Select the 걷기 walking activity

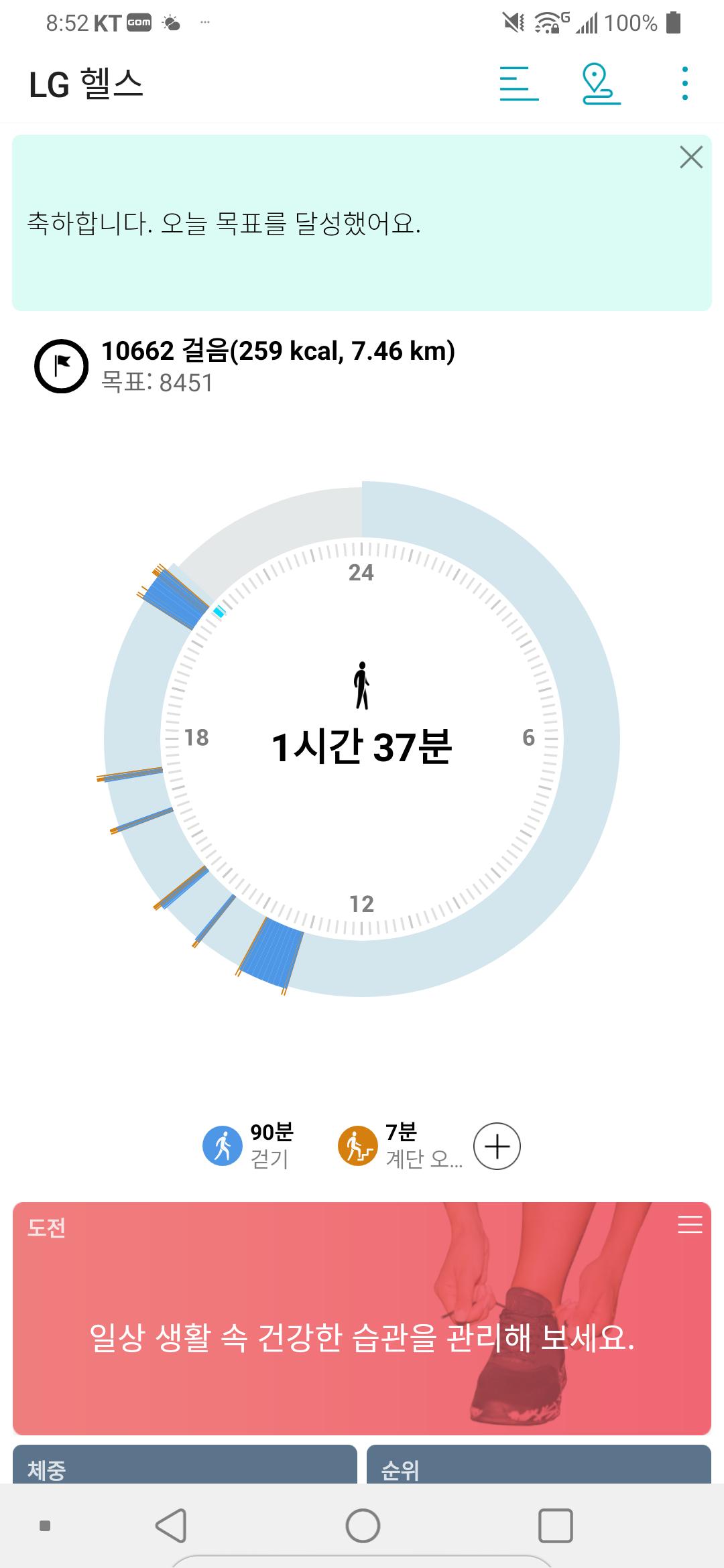tap(248, 1145)
